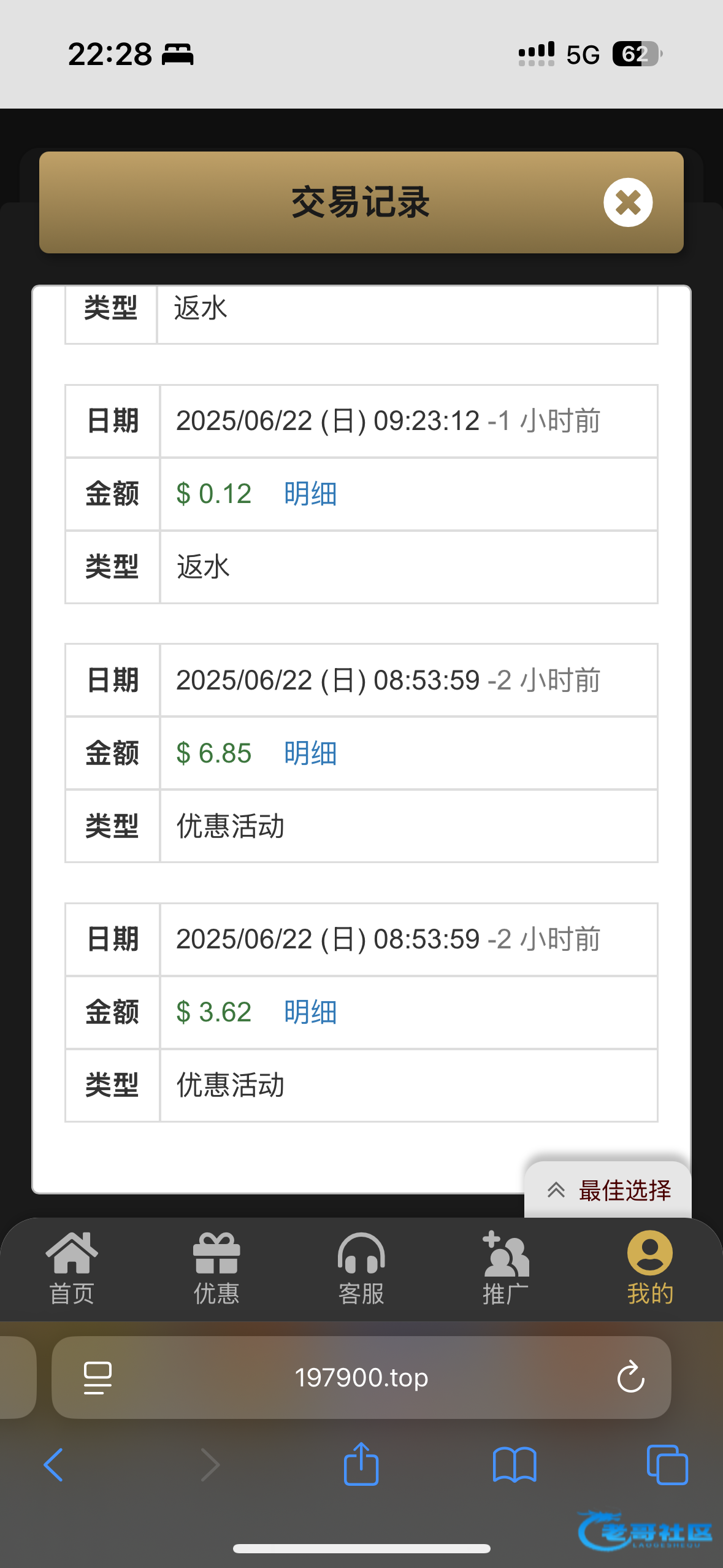723x1568 pixels.
Task: Open the page settings icon in address bar
Action: tap(98, 1378)
